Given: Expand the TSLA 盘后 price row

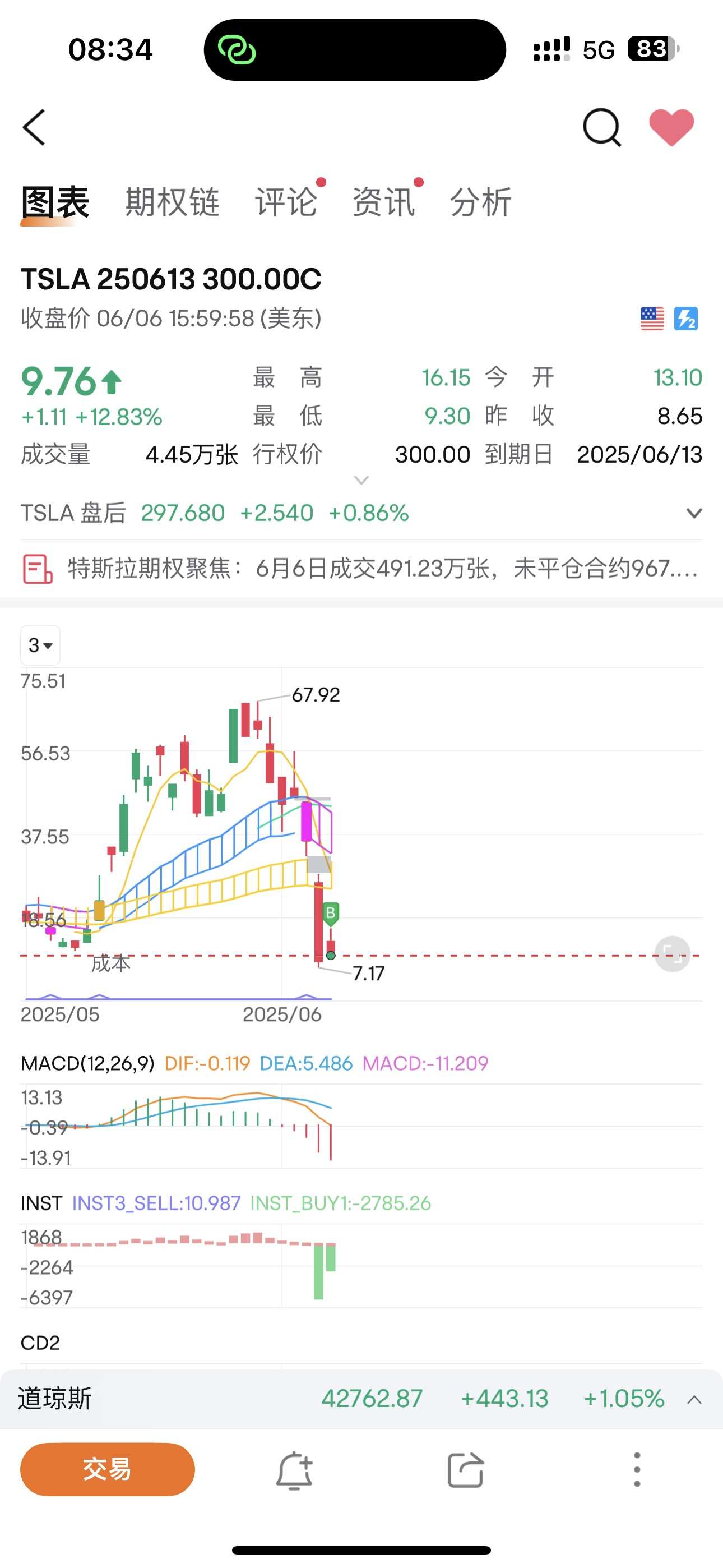Looking at the screenshot, I should point(694,513).
